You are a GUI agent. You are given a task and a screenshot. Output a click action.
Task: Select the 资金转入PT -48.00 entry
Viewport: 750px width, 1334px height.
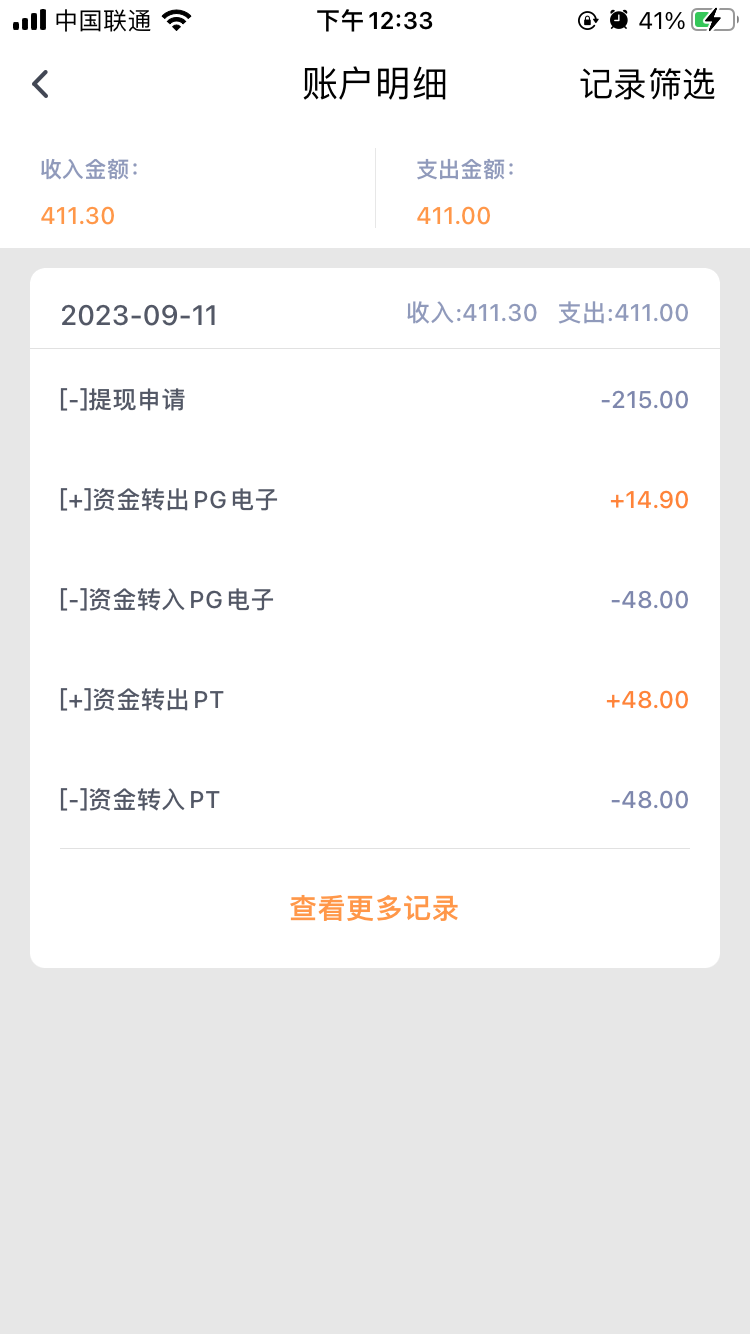(374, 799)
